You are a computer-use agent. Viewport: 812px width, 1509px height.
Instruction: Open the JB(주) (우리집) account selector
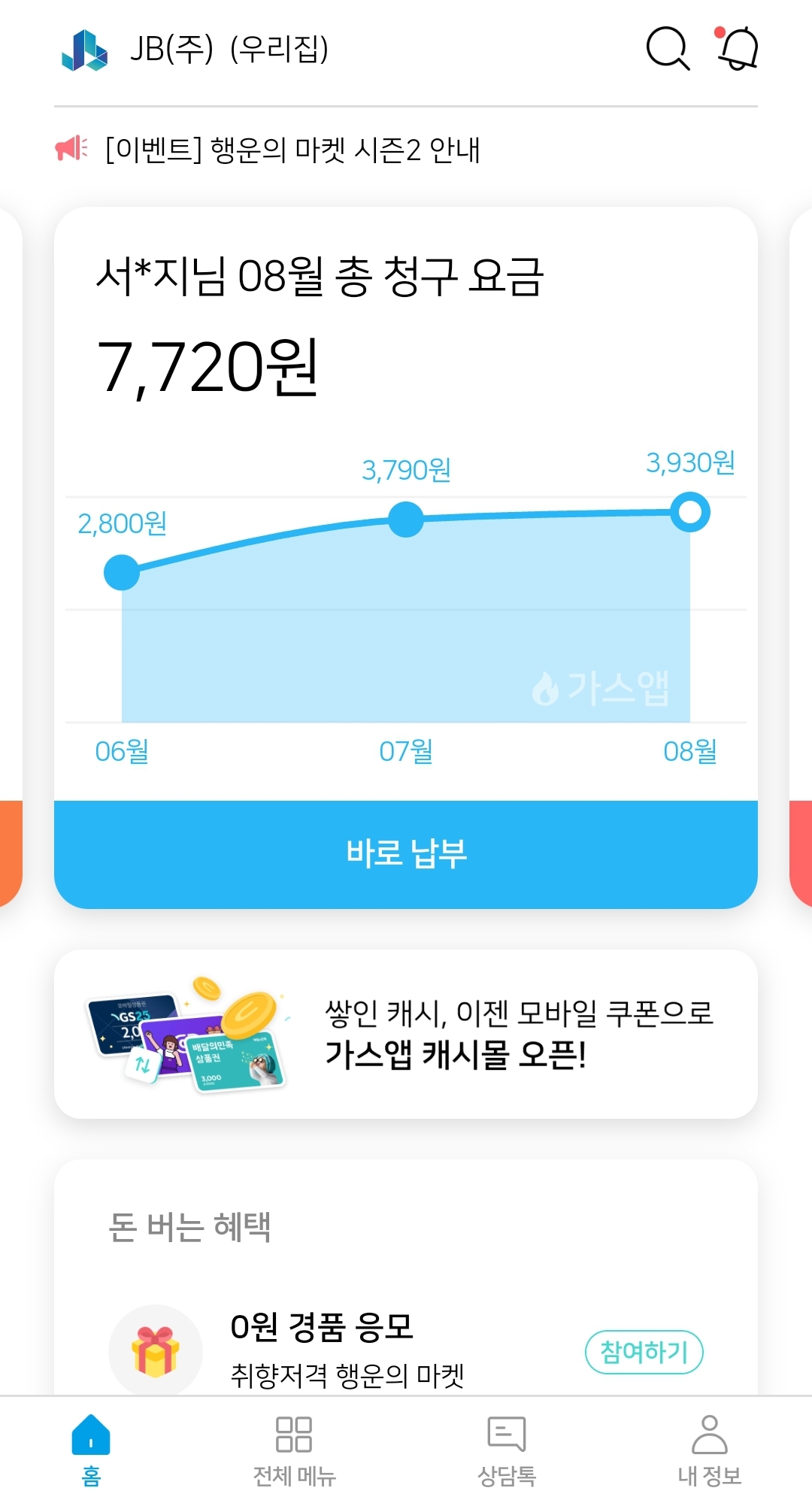(229, 50)
